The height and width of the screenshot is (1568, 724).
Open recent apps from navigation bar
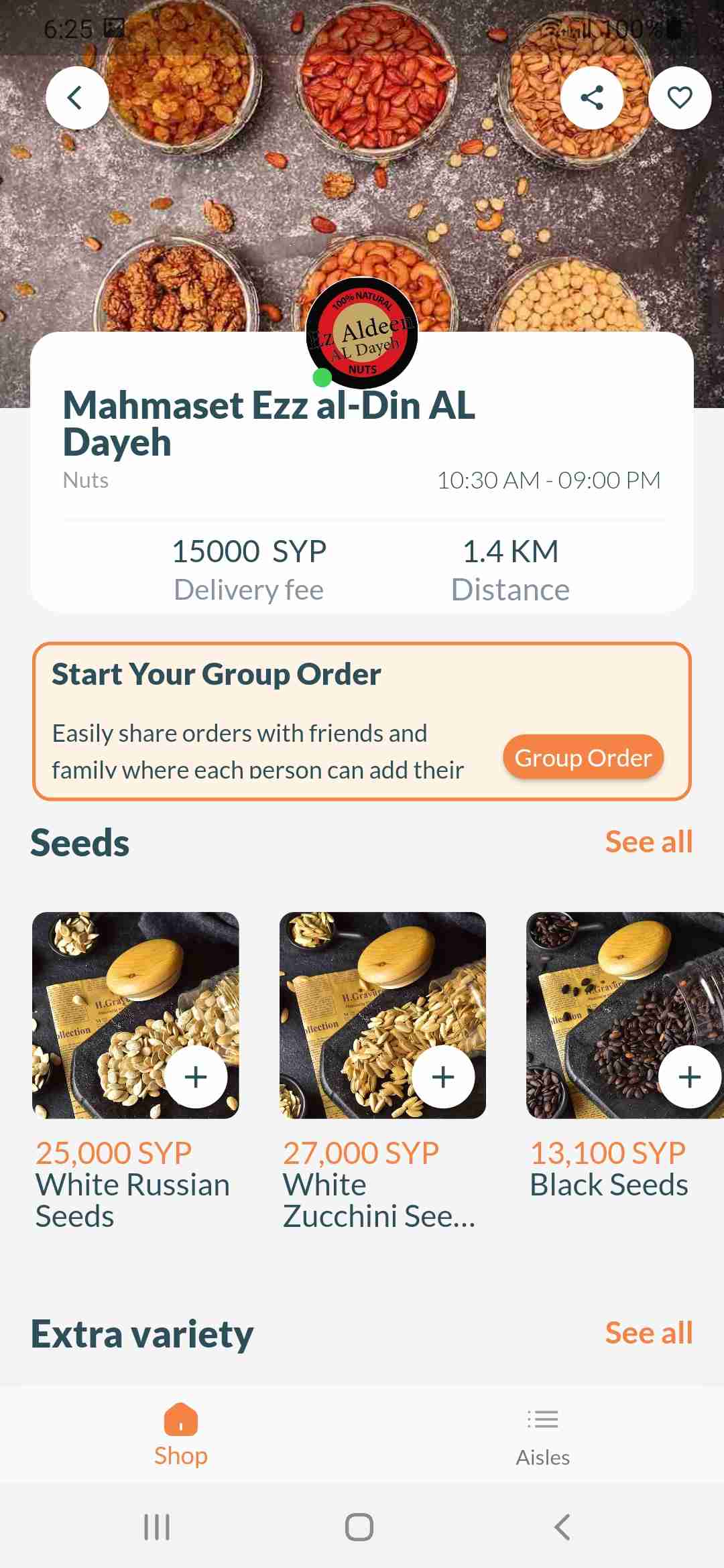coord(157,1527)
